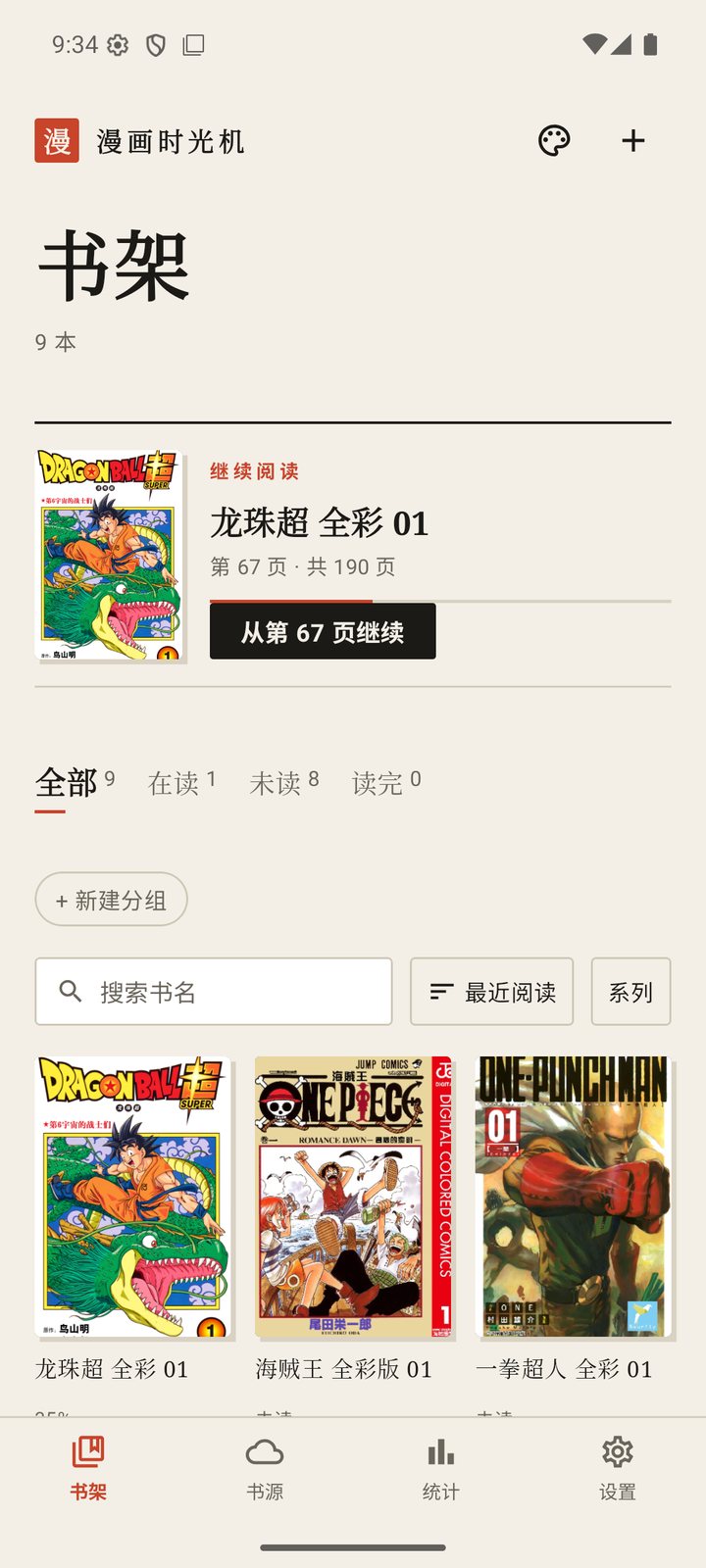This screenshot has width=706, height=1568.
Task: Switch to the 读完 tab
Action: (x=386, y=783)
